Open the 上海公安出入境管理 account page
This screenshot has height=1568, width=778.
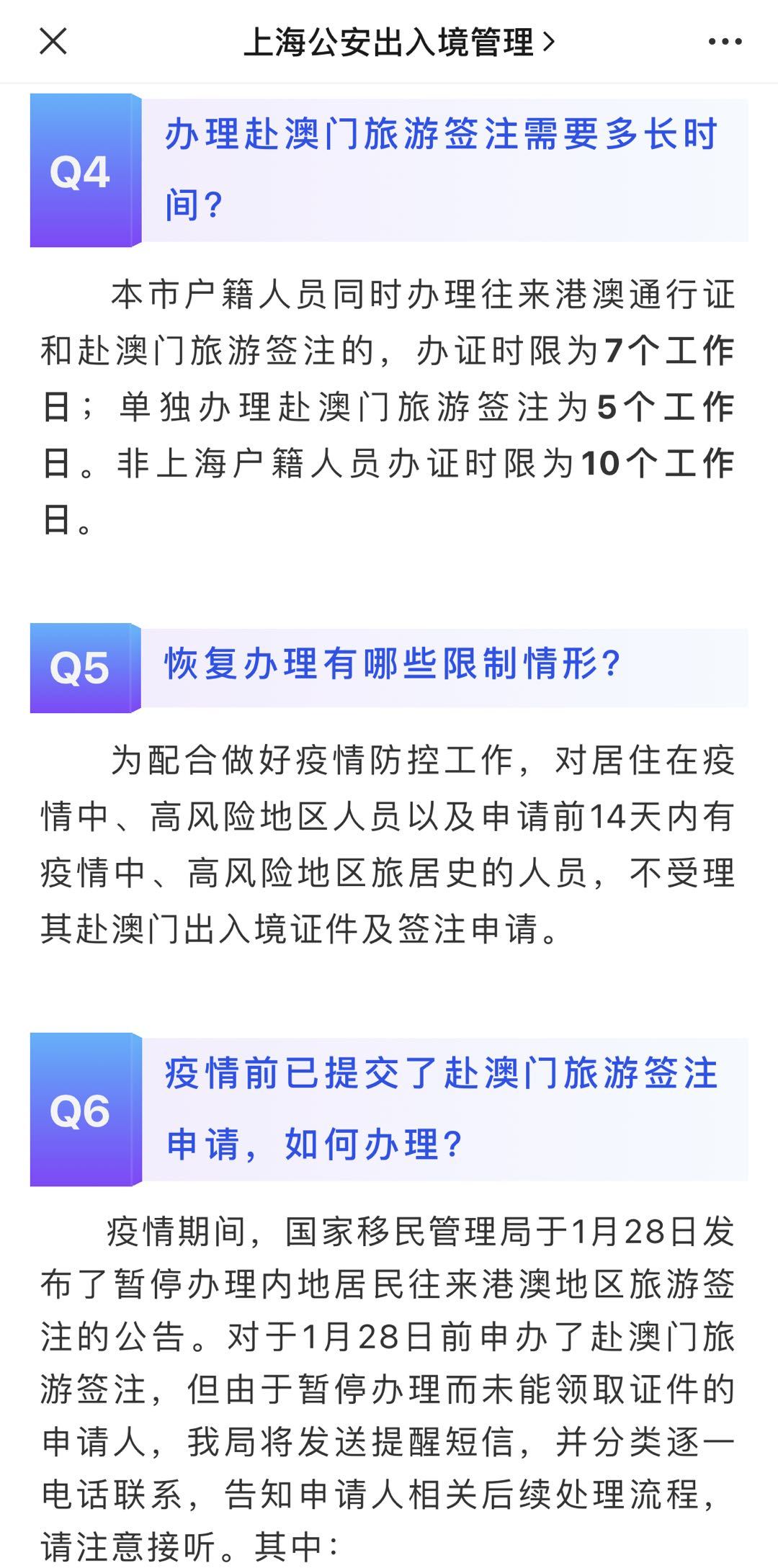(x=399, y=42)
